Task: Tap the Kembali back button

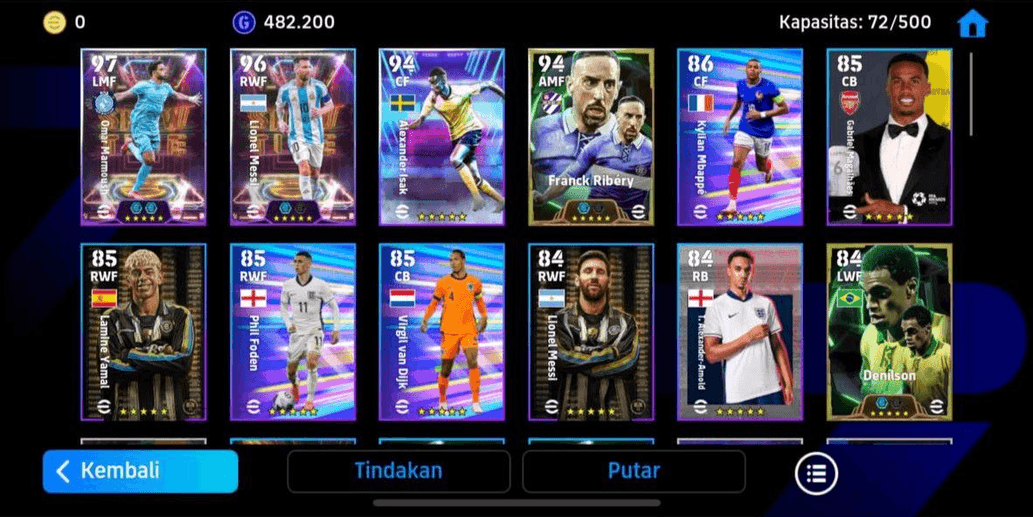Action: [x=140, y=471]
